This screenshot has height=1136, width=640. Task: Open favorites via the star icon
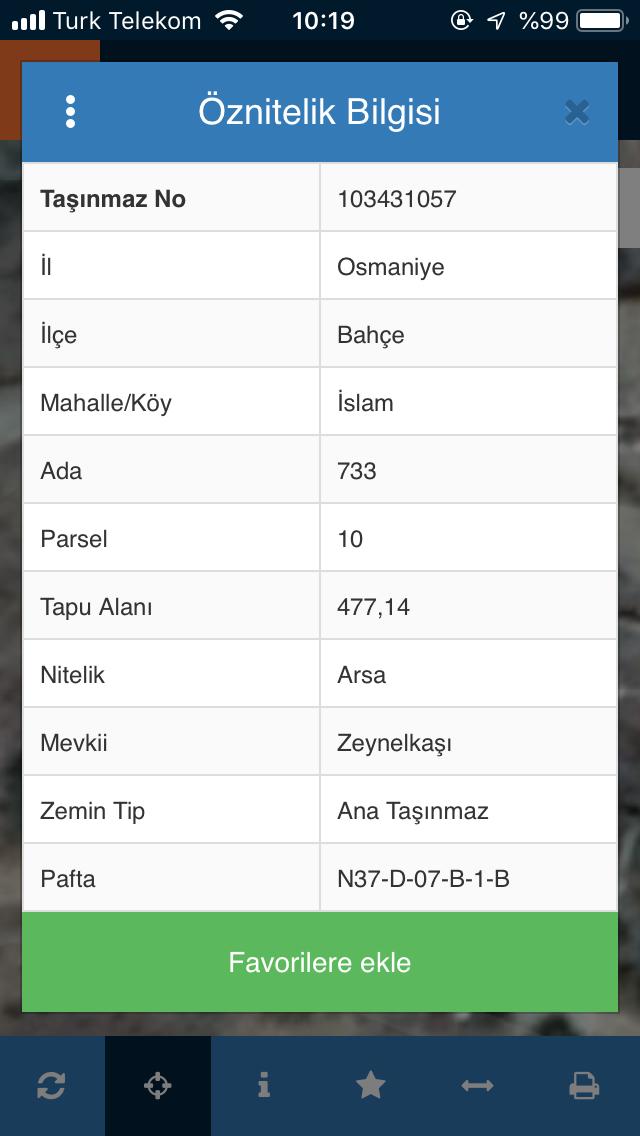tap(370, 1085)
